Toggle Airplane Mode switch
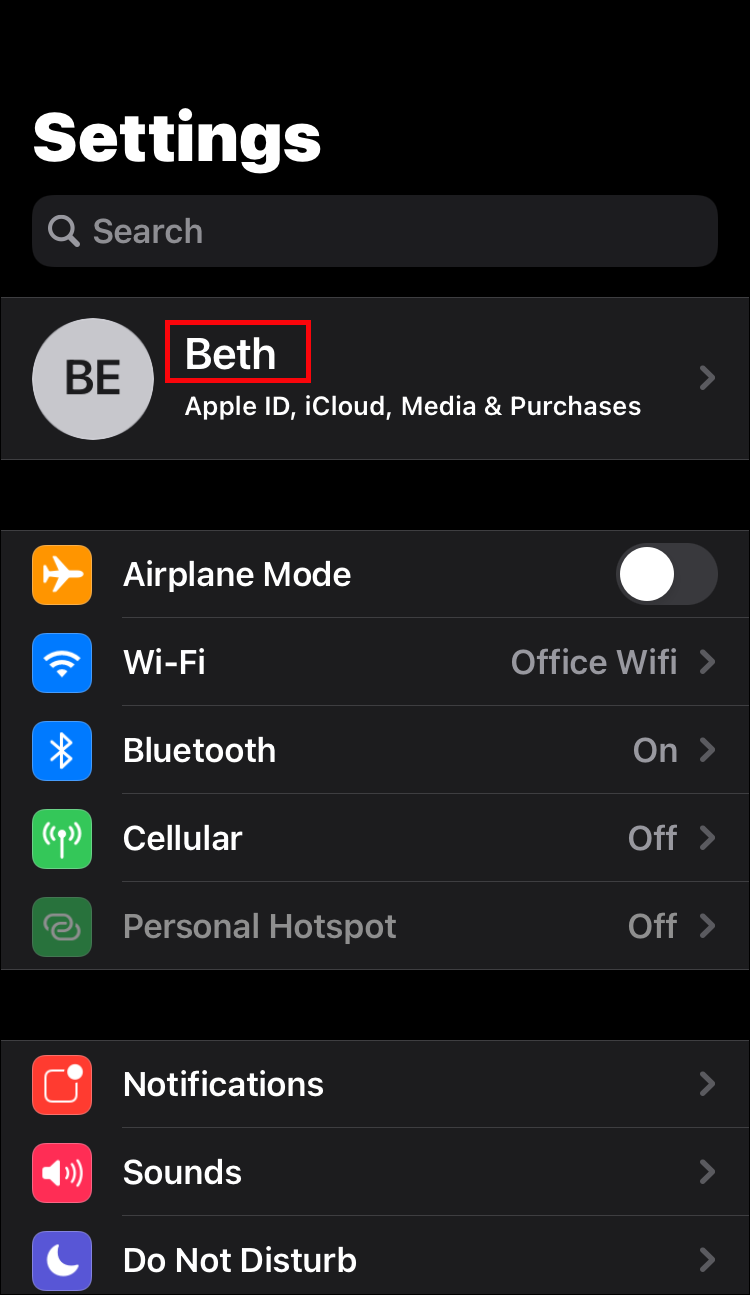The height and width of the screenshot is (1295, 750). pos(666,575)
